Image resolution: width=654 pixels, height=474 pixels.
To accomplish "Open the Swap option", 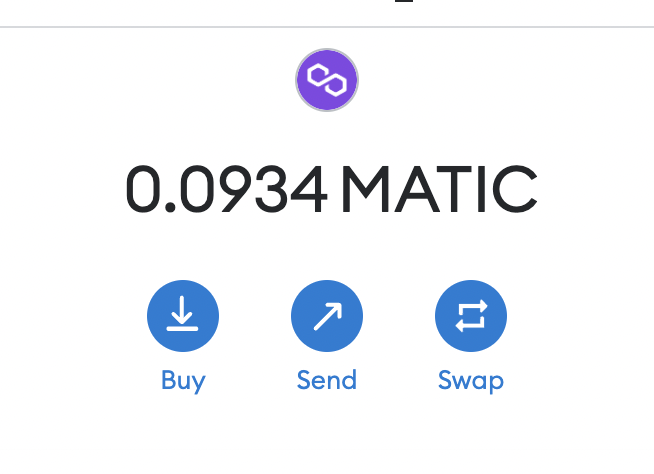I will tap(471, 318).
